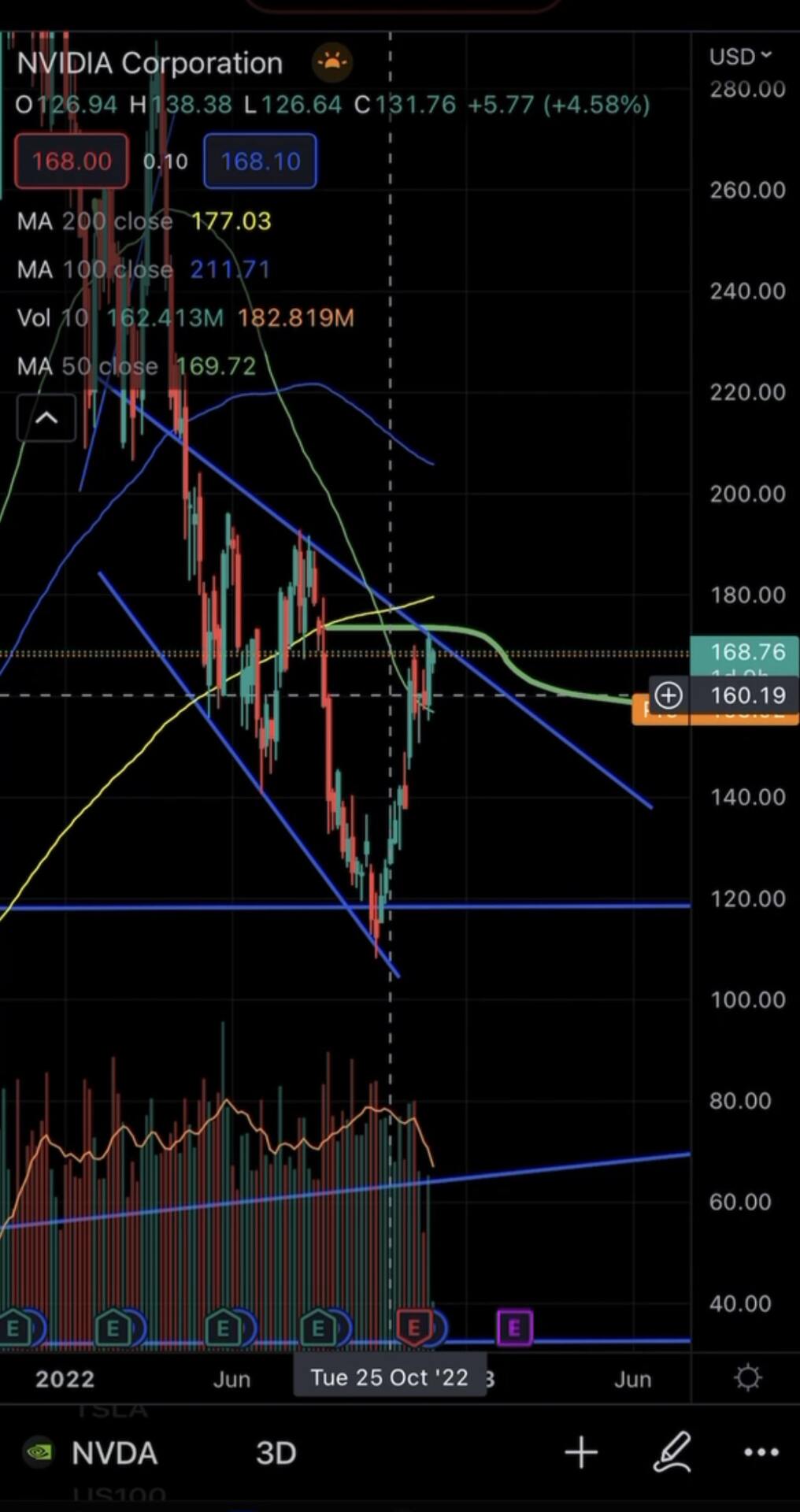Image resolution: width=800 pixels, height=1512 pixels.
Task: Open the MA 200 close indicator settings
Action: point(144,221)
